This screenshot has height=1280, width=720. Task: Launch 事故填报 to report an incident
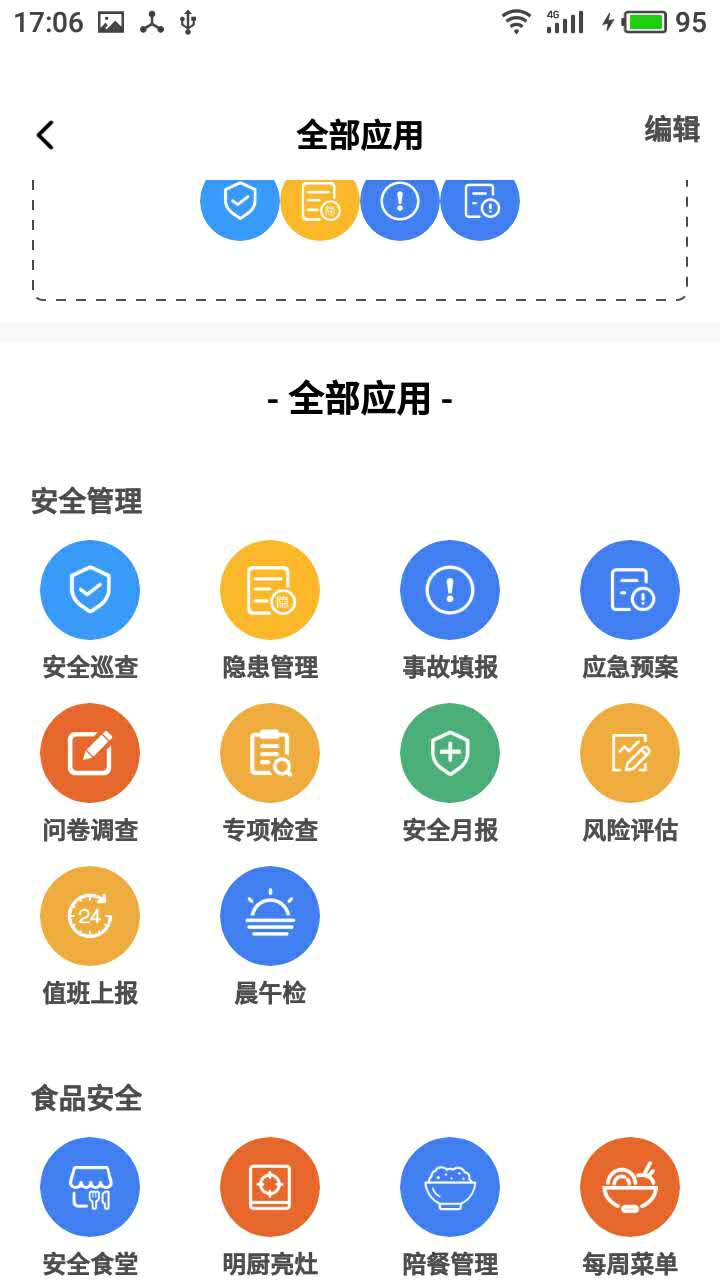pos(450,589)
